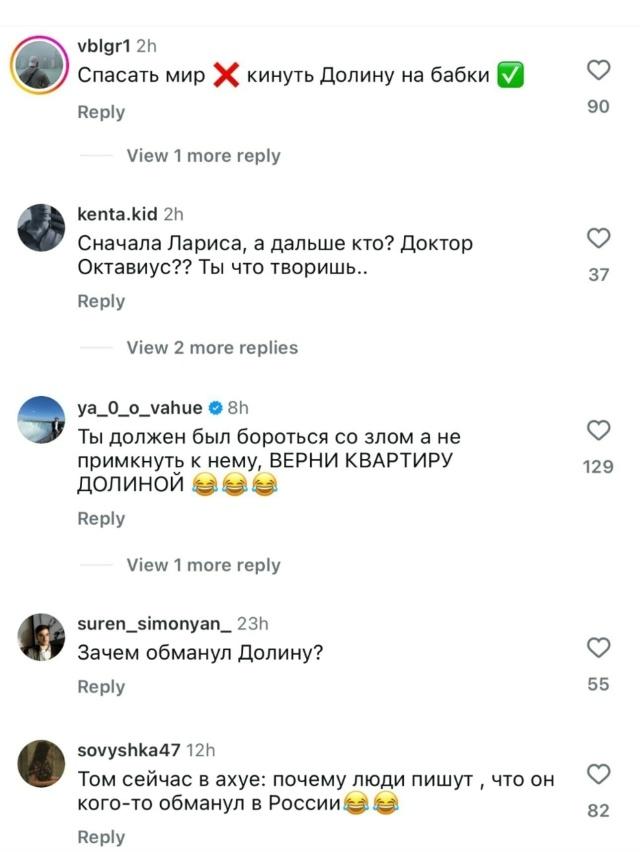Like sovyshka47's comment

[598, 774]
